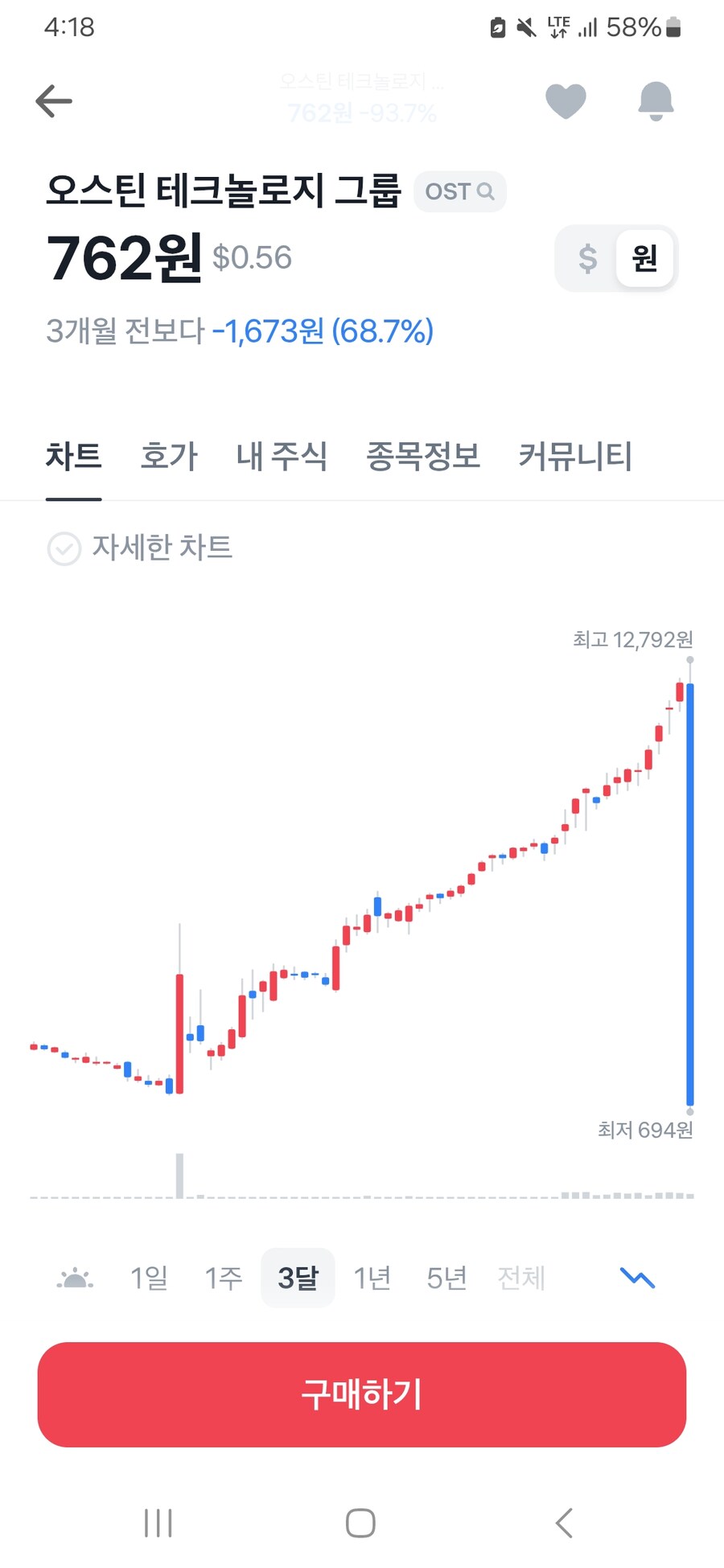Screen dimensions: 724x1568
Task: Go back using the top arrow
Action: point(54,101)
